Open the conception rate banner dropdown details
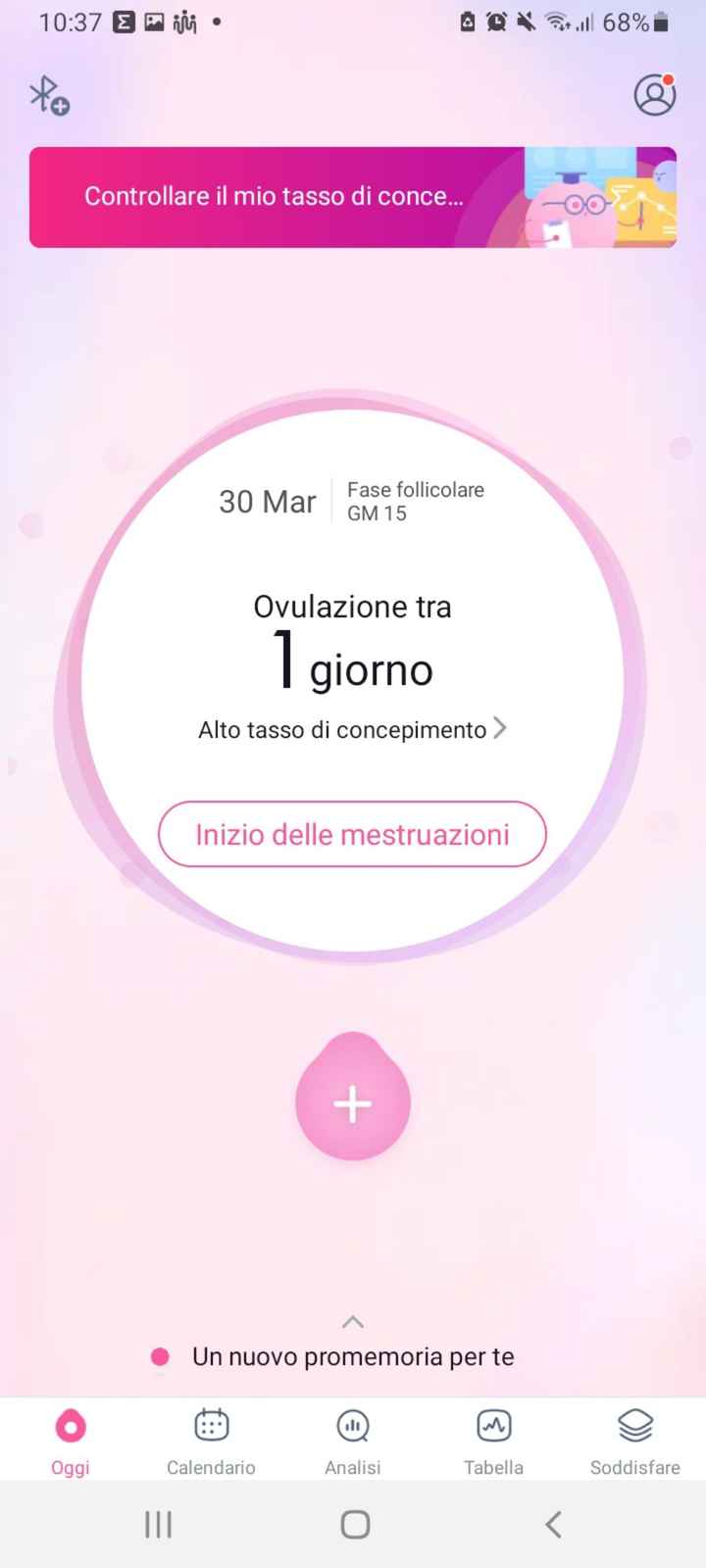The height and width of the screenshot is (1568, 706). pos(353,196)
